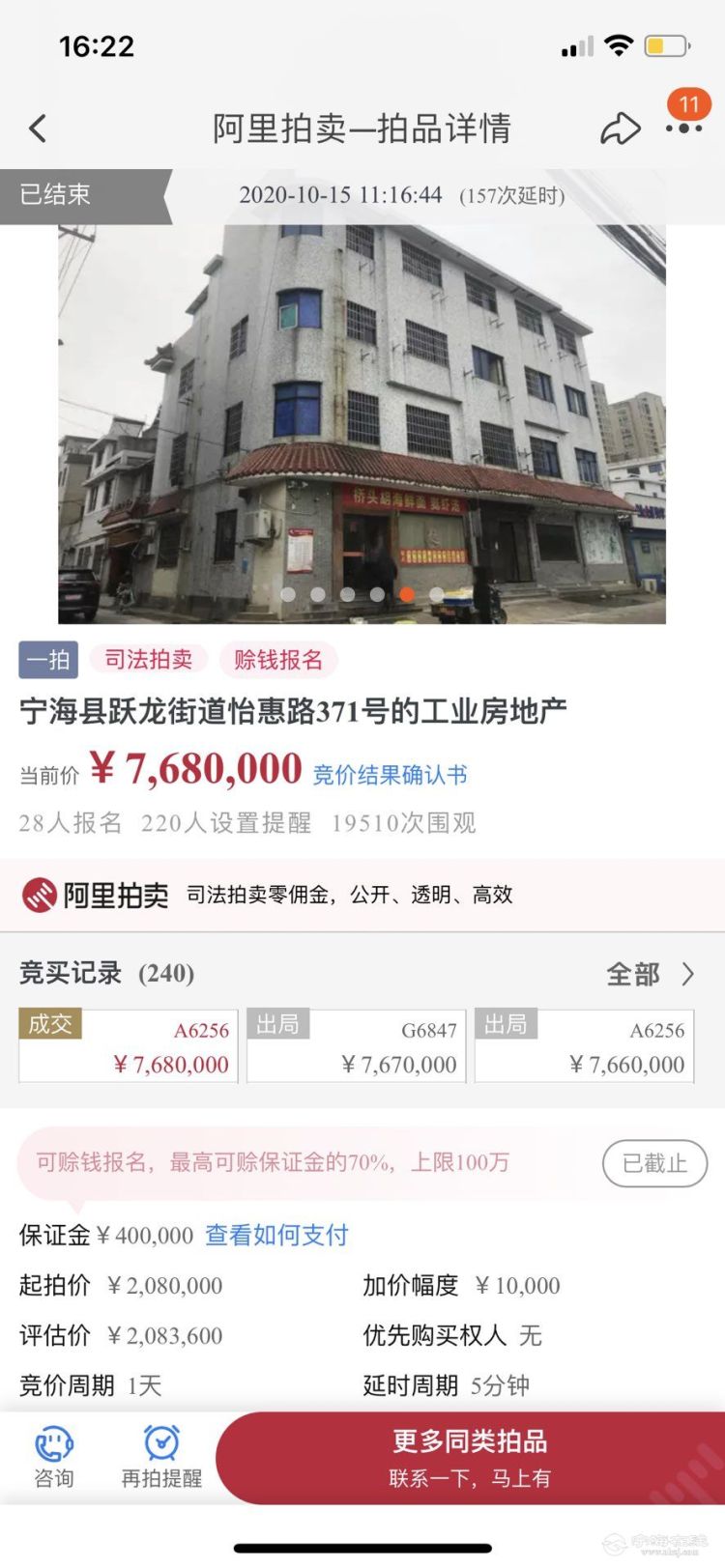This screenshot has height=1568, width=725.
Task: Tap 咨询 to contact support
Action: coord(54,1457)
